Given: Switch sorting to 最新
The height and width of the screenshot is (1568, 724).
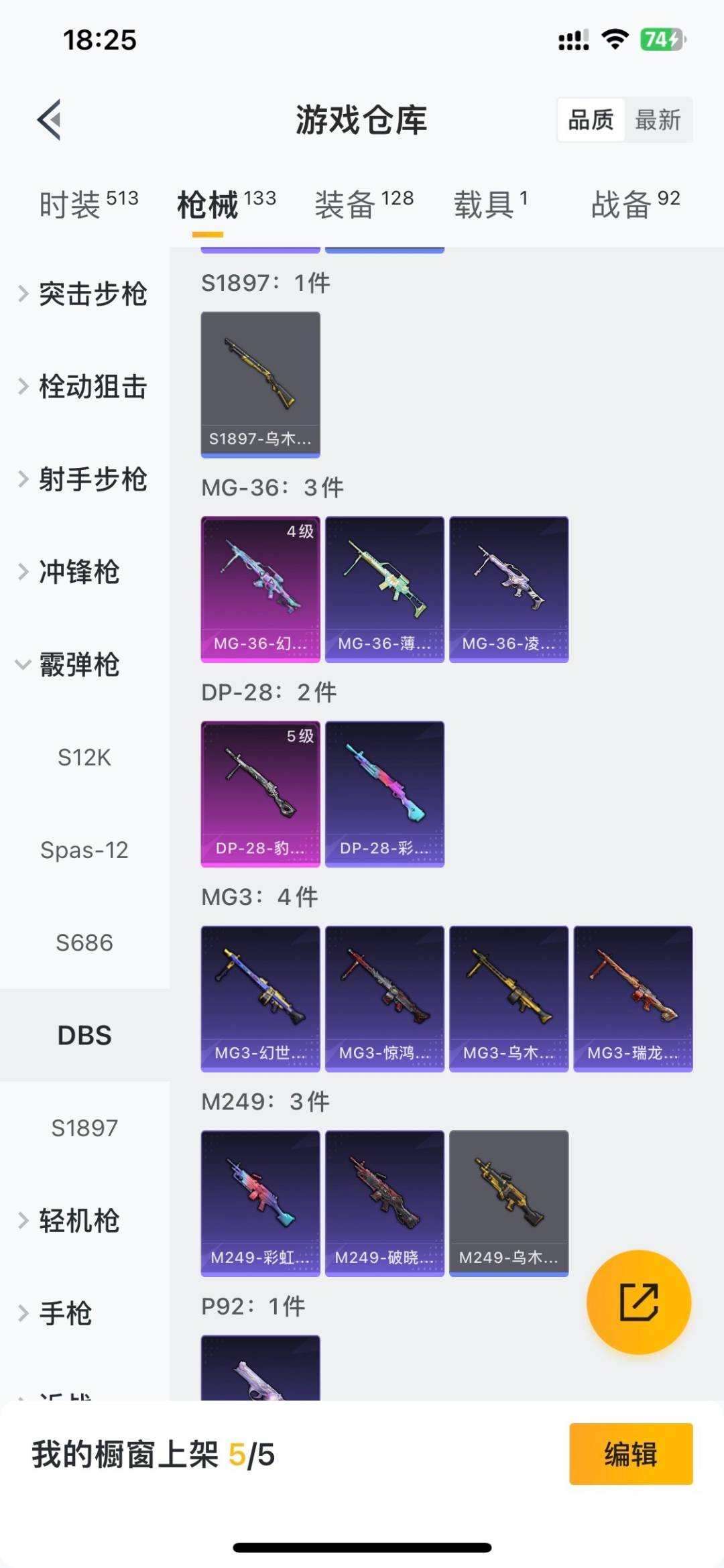Looking at the screenshot, I should 659,121.
